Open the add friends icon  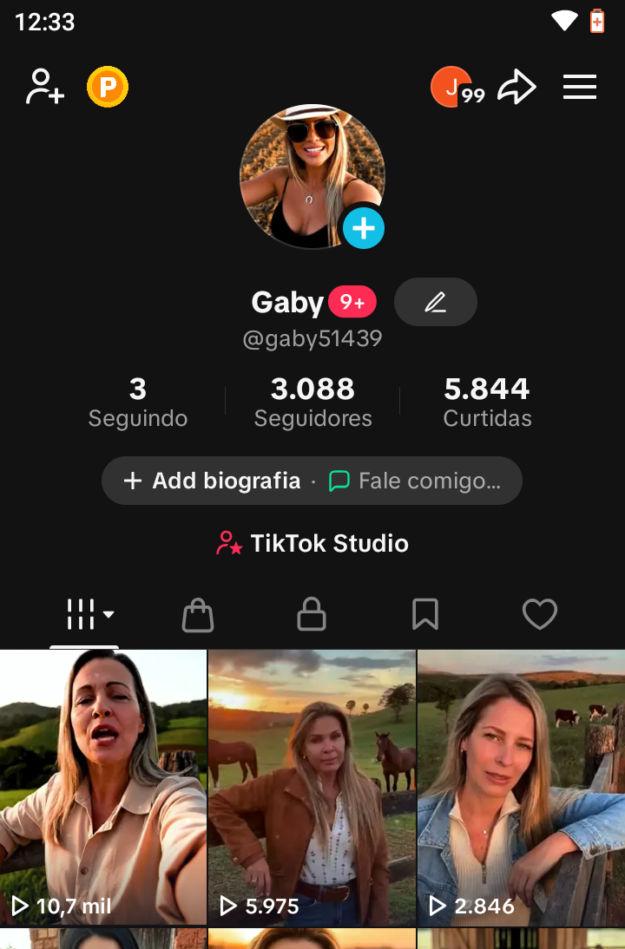[x=45, y=87]
